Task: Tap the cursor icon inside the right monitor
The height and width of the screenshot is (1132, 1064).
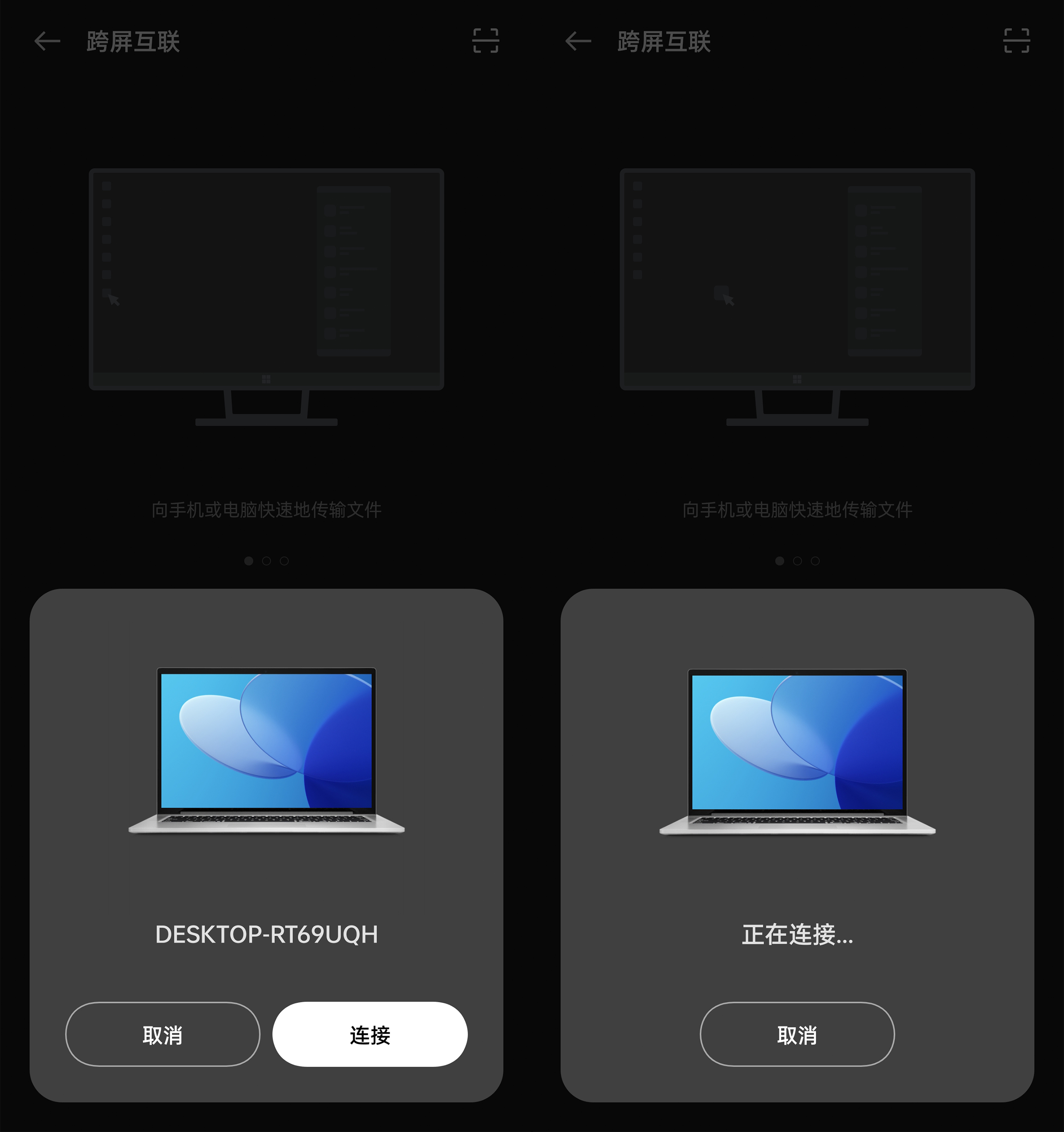Action: 724,296
